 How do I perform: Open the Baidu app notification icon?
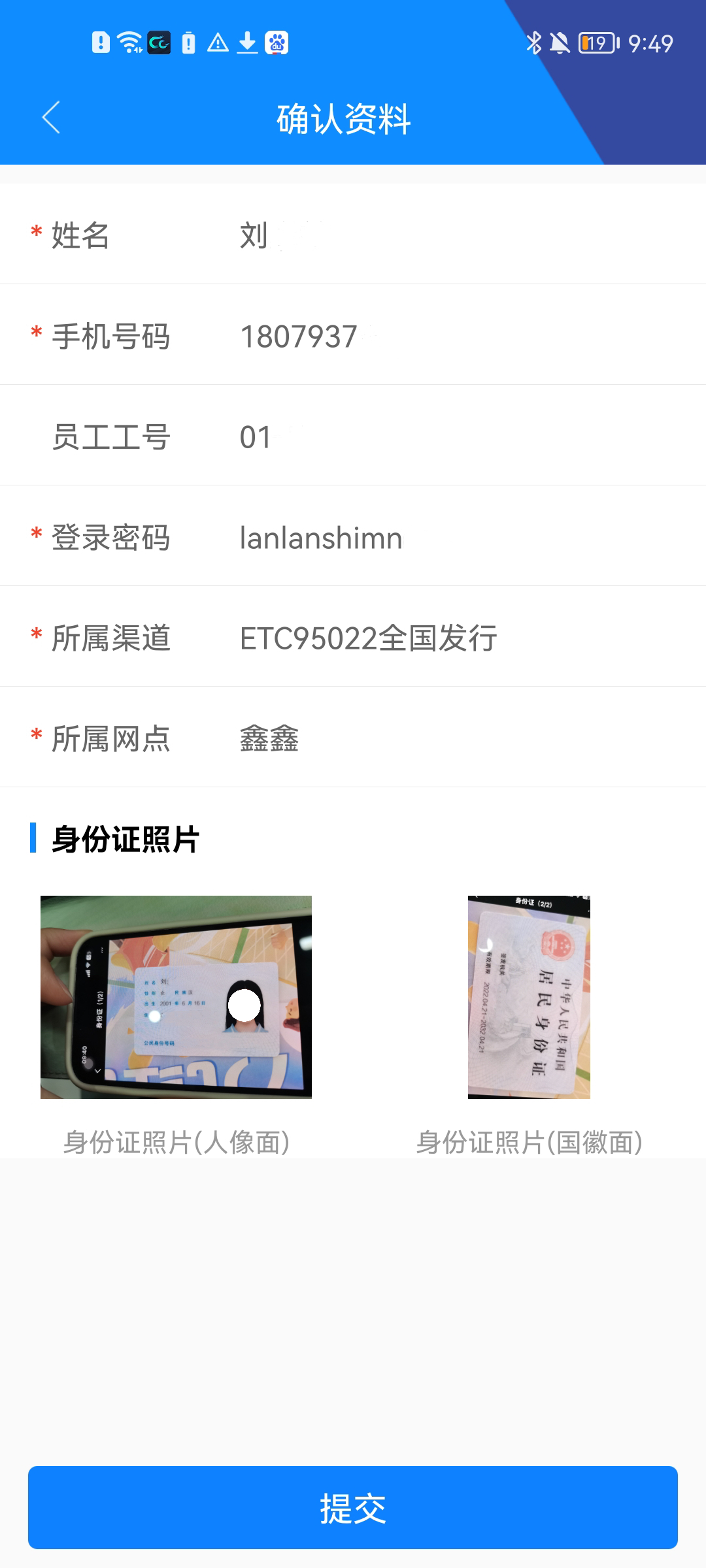tap(277, 42)
